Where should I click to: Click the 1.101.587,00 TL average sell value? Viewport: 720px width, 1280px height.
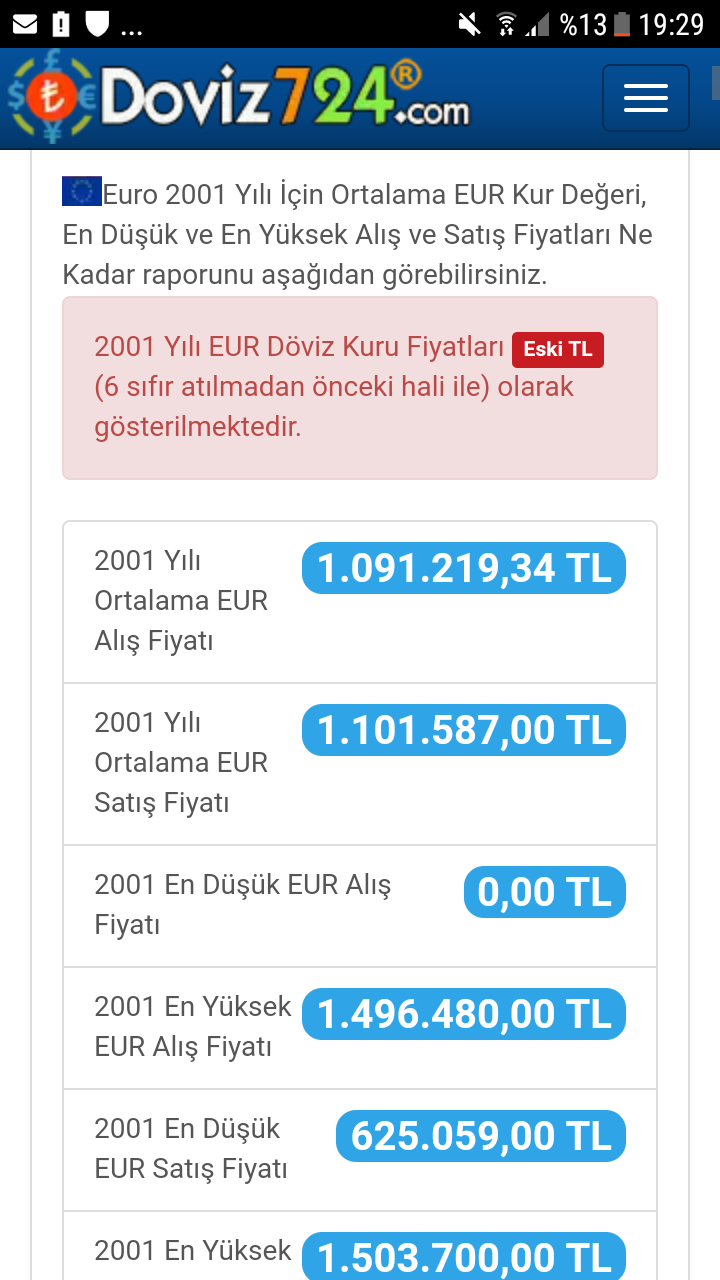click(x=463, y=730)
